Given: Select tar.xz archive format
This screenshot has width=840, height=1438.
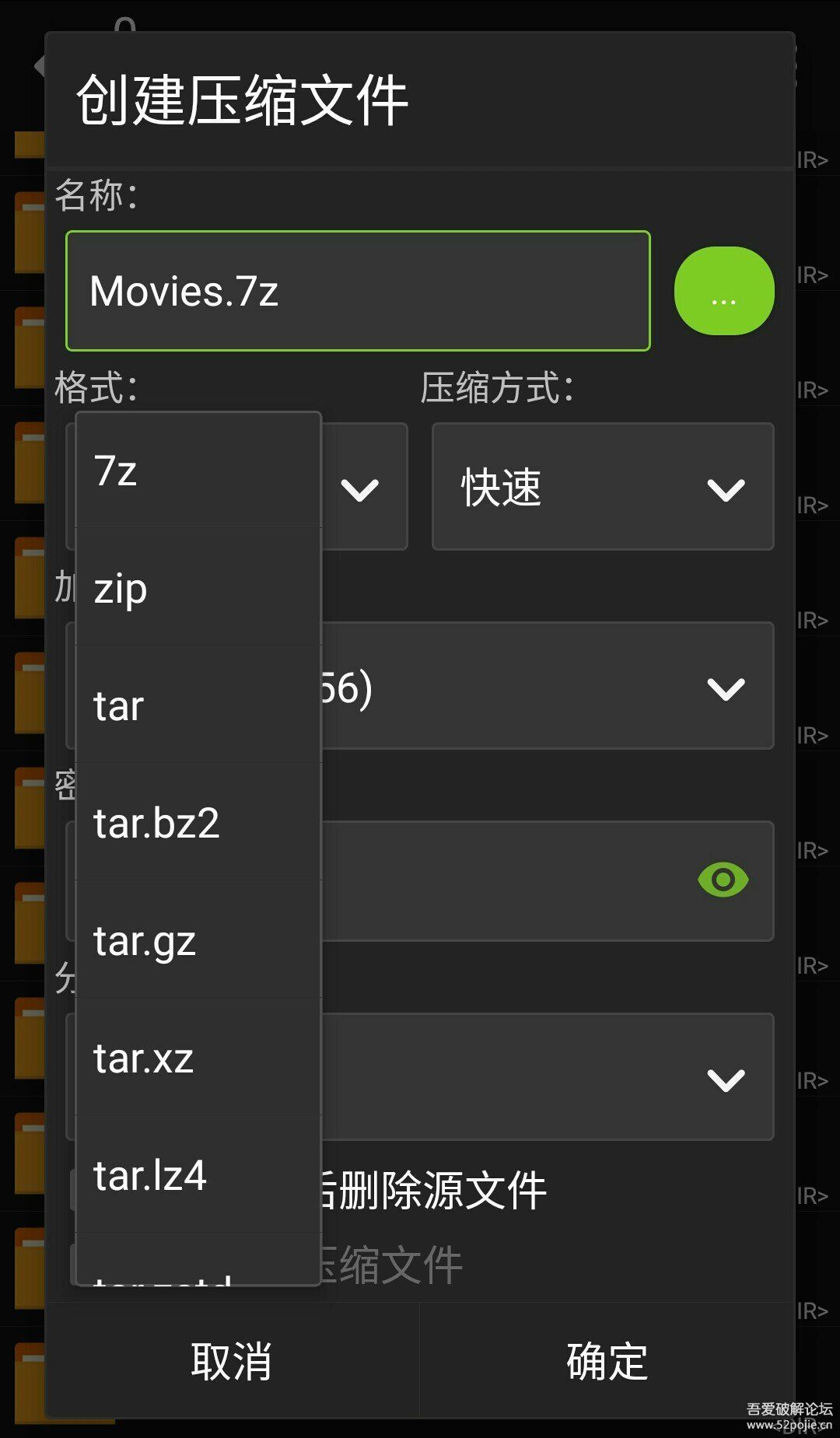Looking at the screenshot, I should point(198,1058).
